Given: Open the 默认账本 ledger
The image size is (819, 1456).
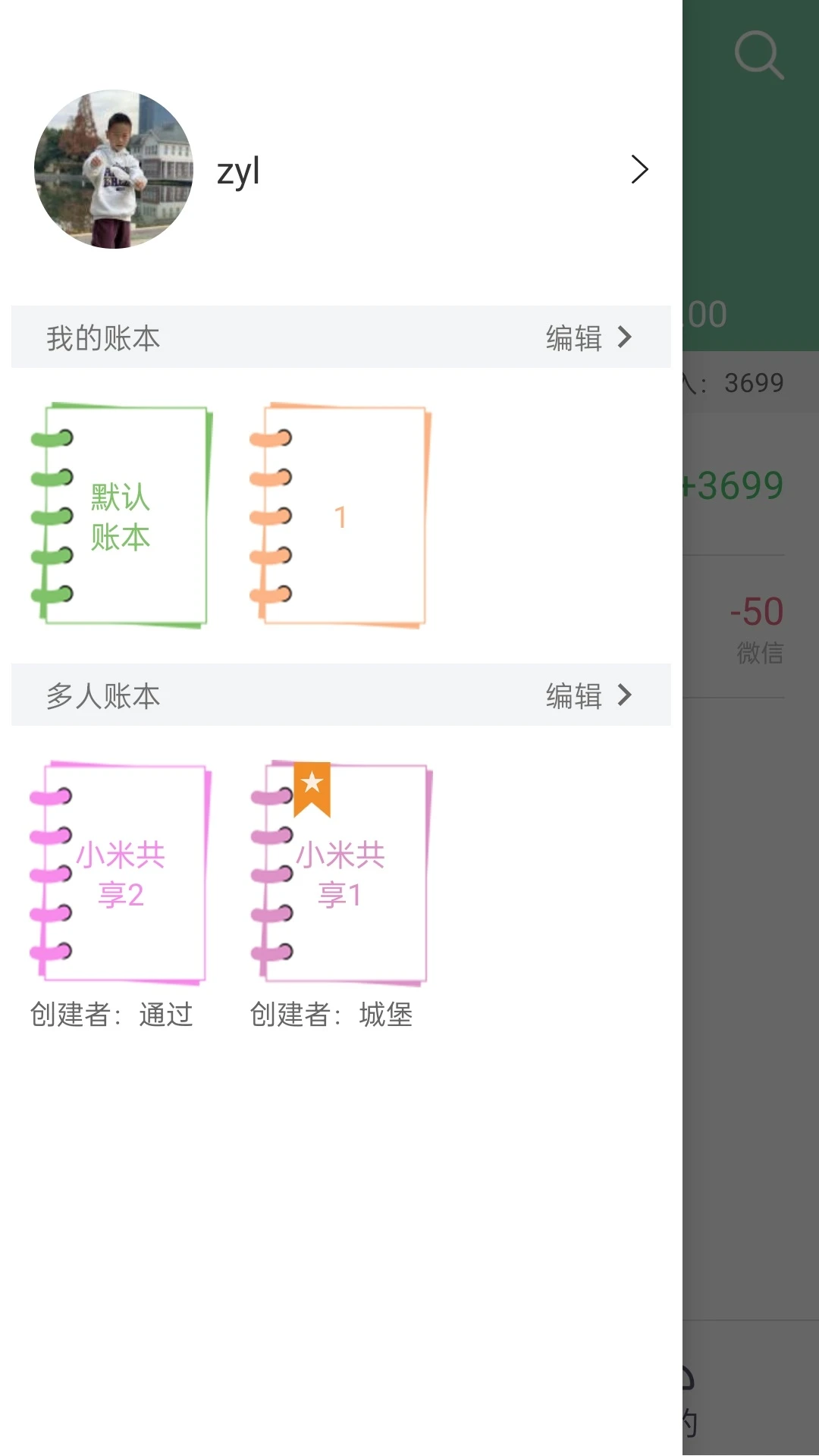Looking at the screenshot, I should [x=121, y=516].
